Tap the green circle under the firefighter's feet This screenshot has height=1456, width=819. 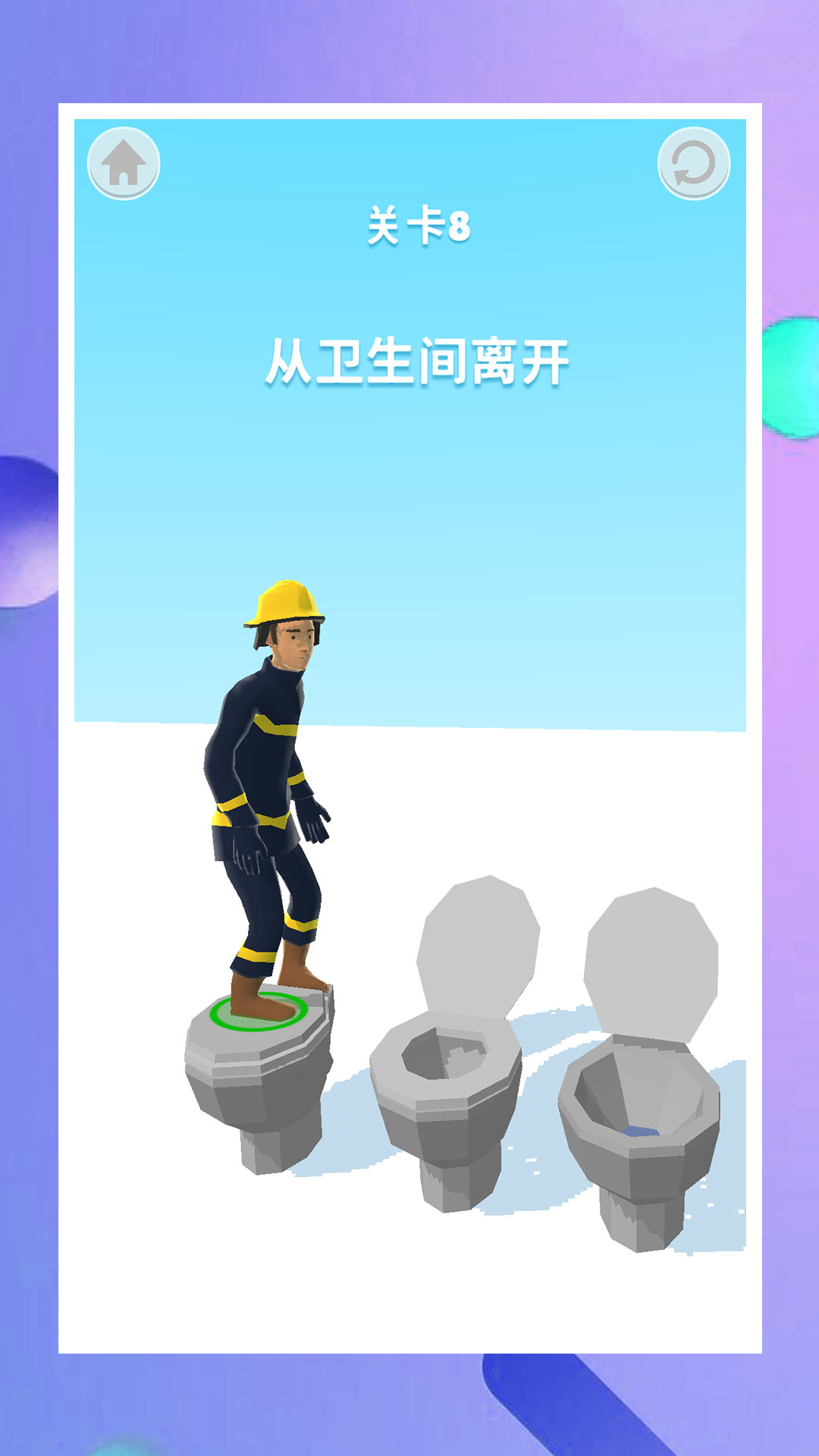click(x=256, y=1011)
